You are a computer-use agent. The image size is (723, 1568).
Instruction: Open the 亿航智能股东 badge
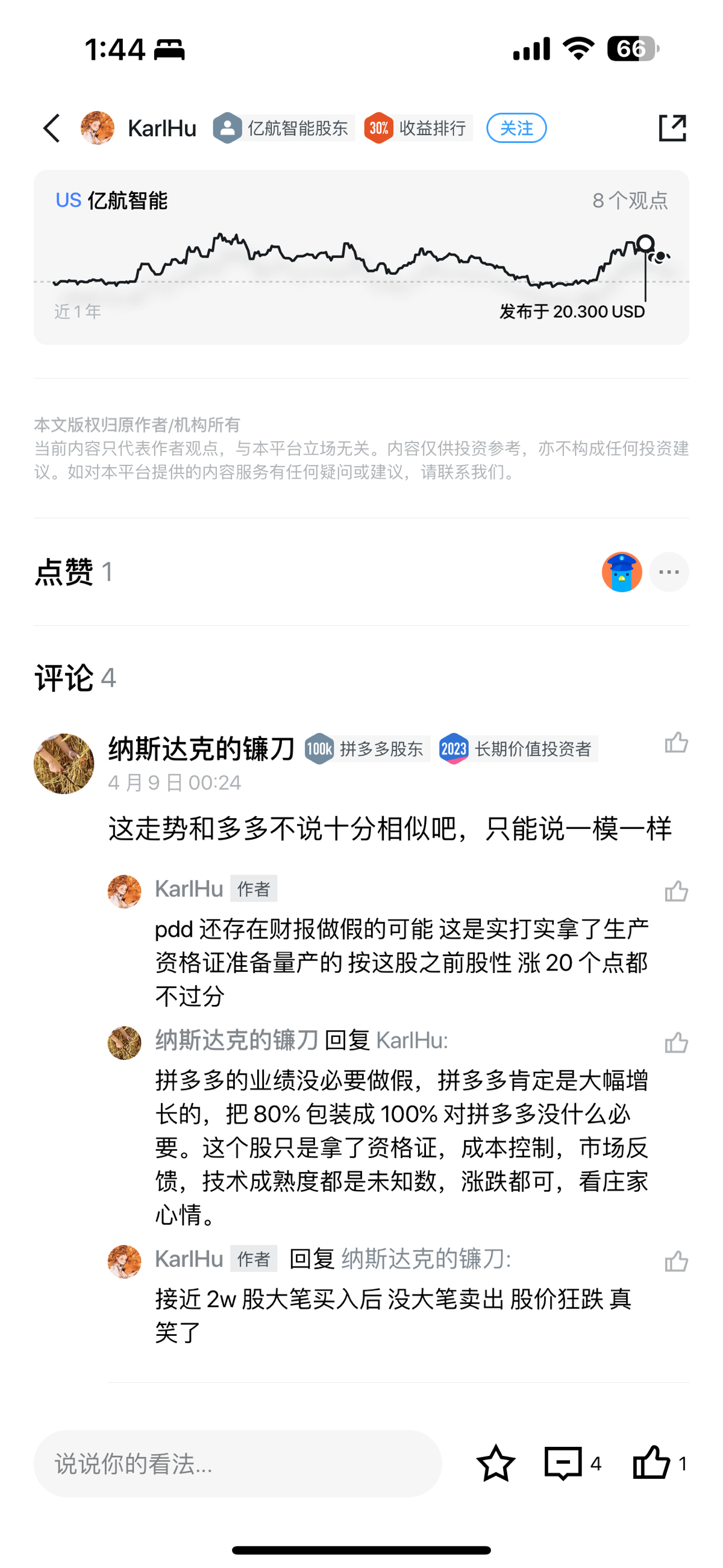284,128
